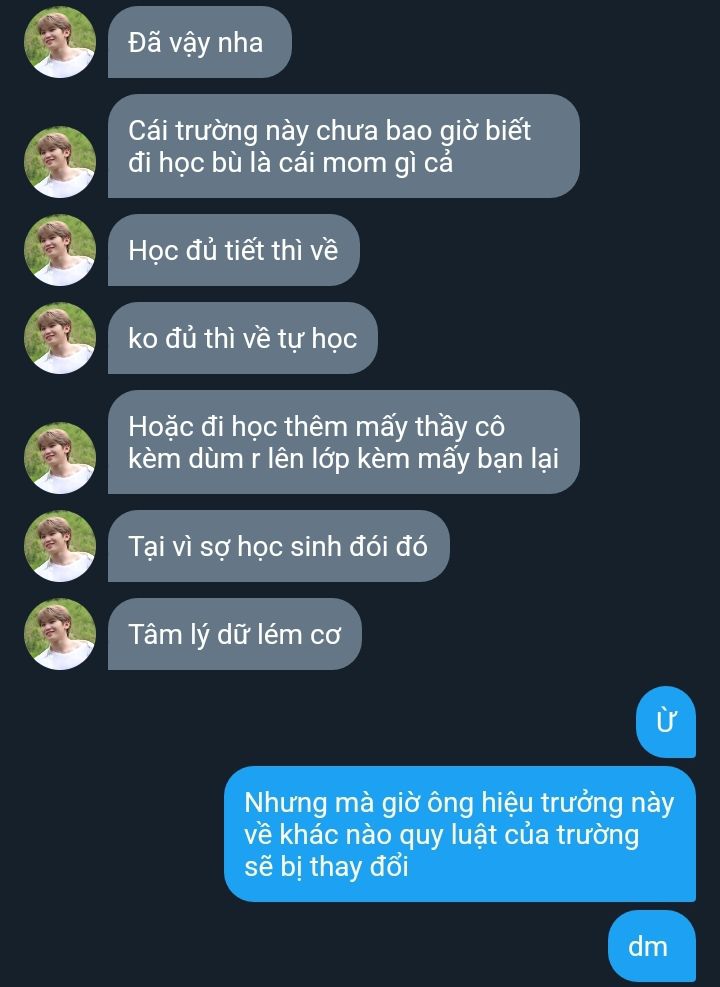
Task: Open sender's avatar beside "Đã vậy nha"
Action: [x=60, y=42]
